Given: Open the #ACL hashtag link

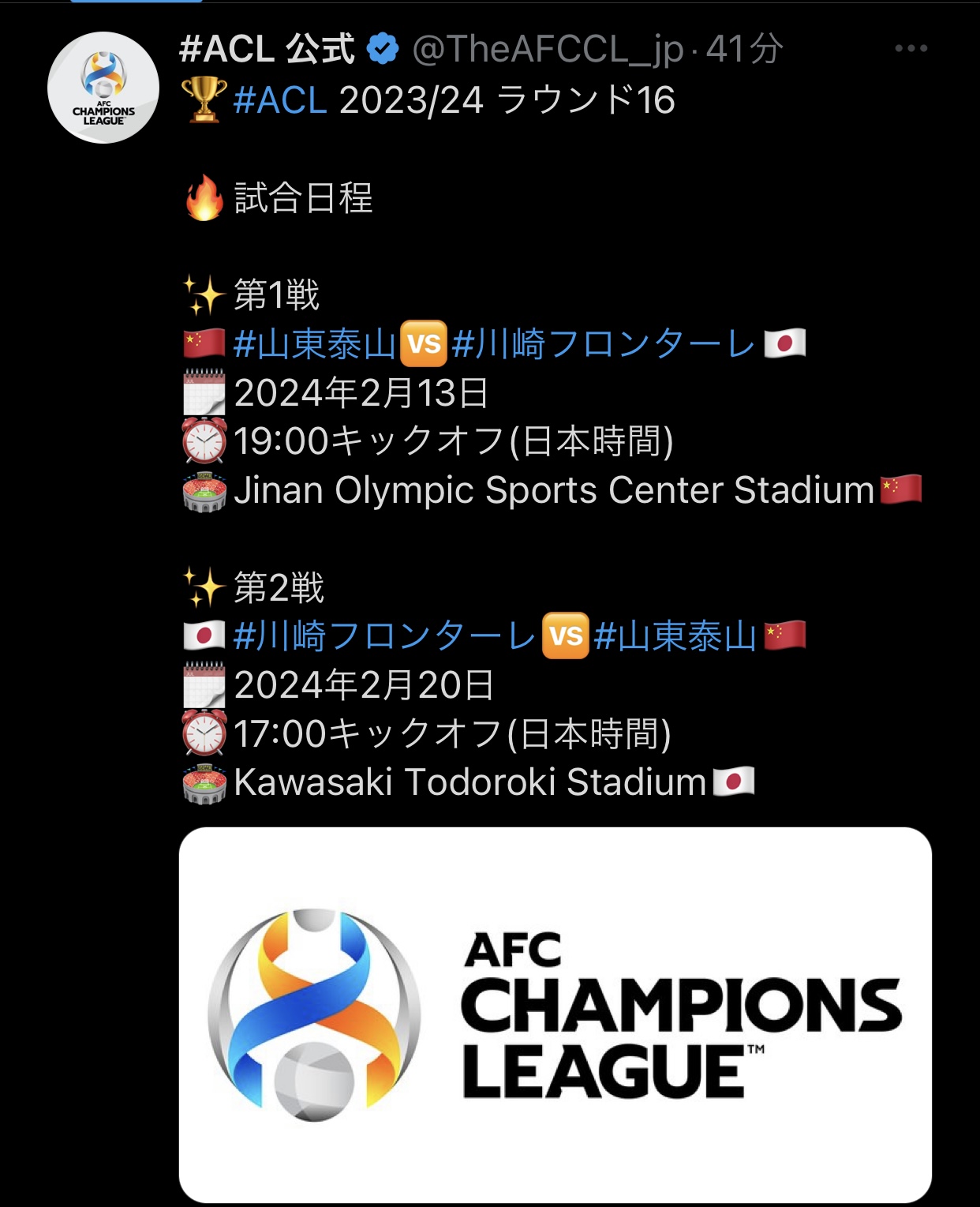Looking at the screenshot, I should pyautogui.click(x=280, y=100).
